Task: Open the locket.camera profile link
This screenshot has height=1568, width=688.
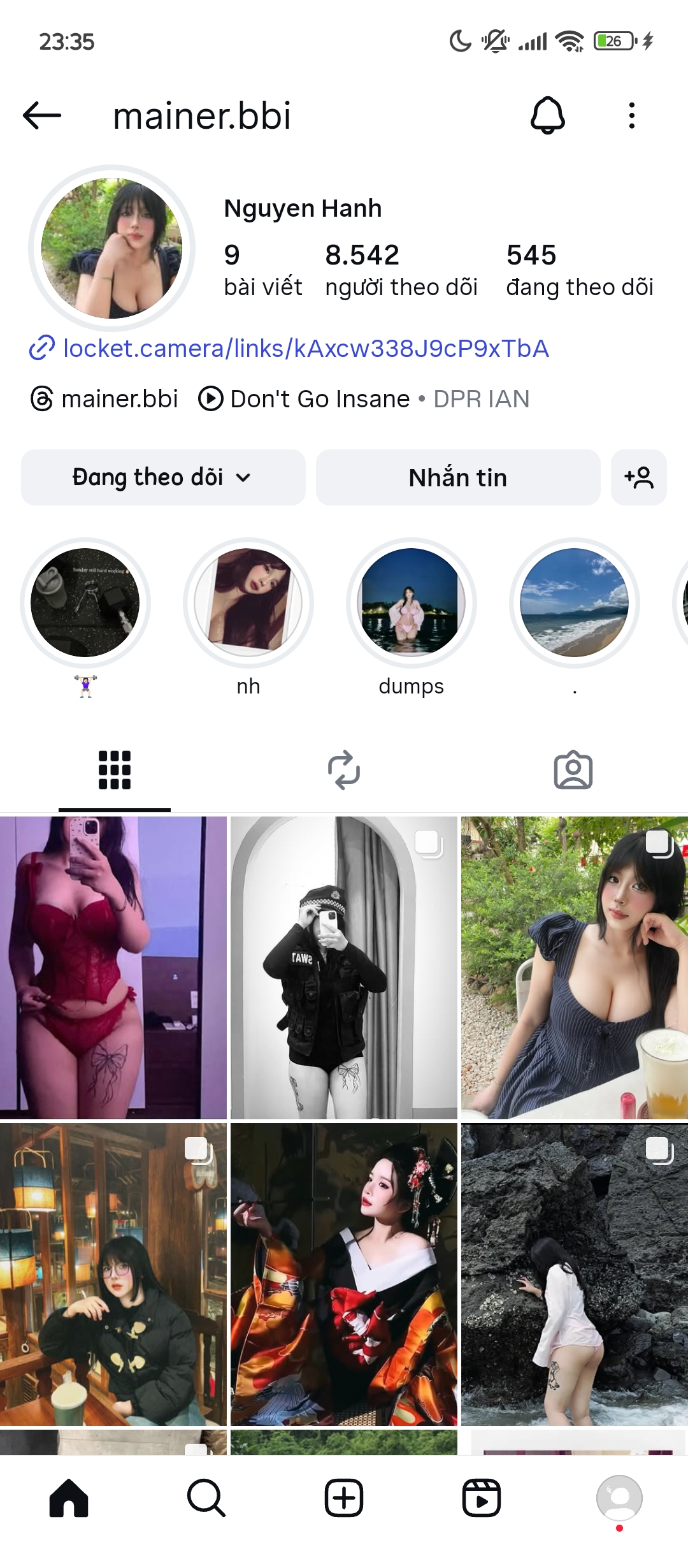Action: (x=305, y=349)
